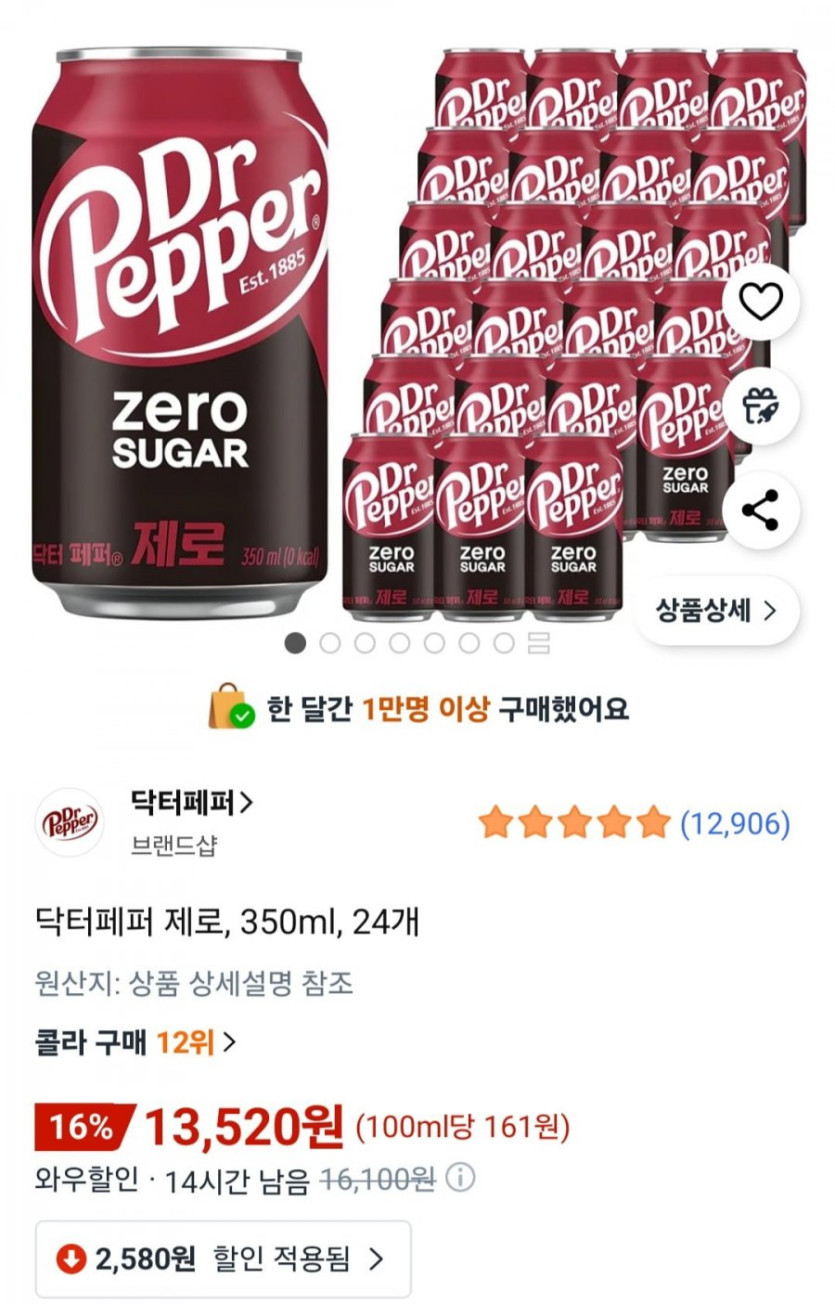The image size is (835, 1304).
Task: Show info for the 와우할인 price
Action: point(459,1179)
